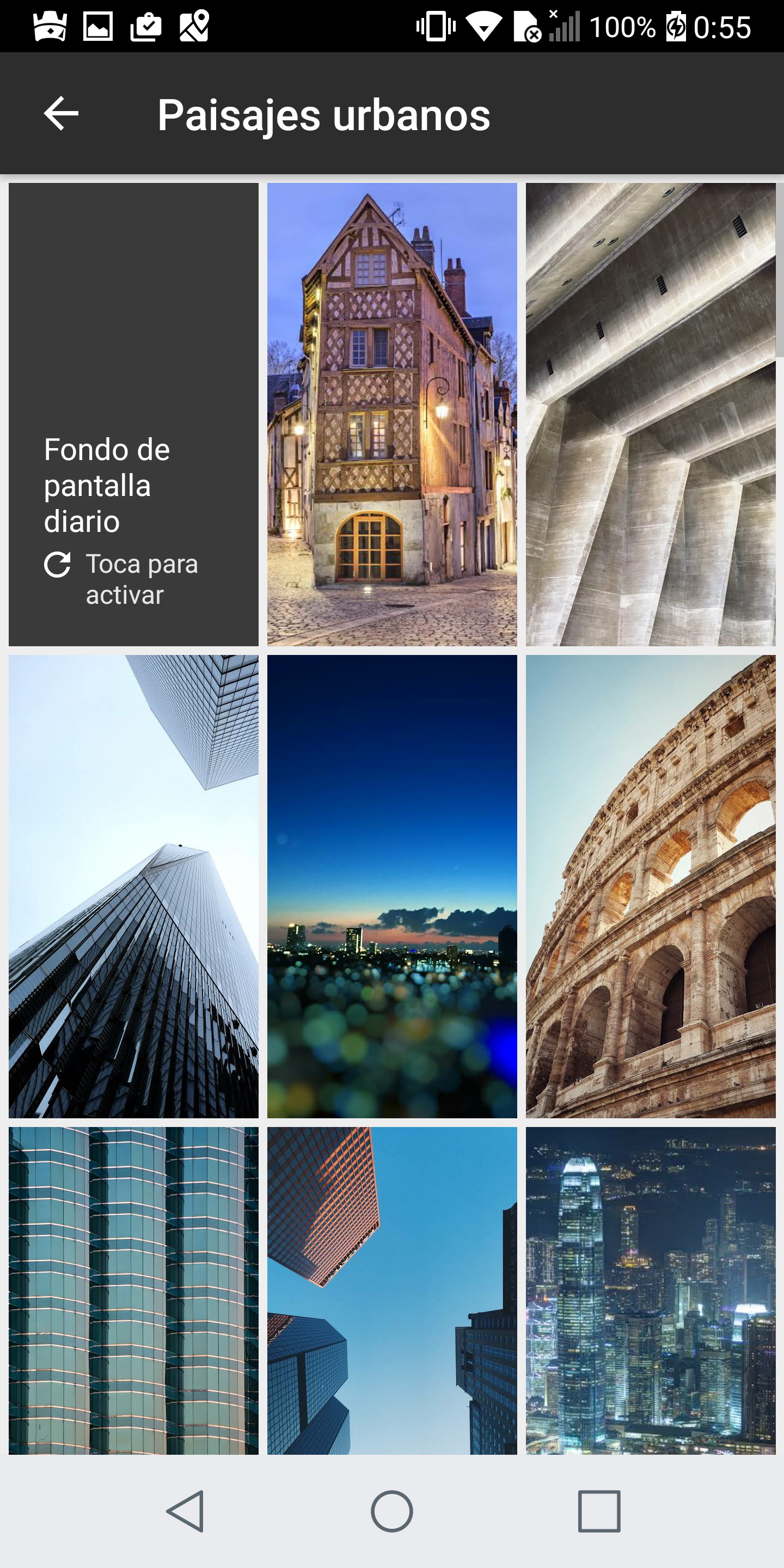The width and height of the screenshot is (784, 1568).
Task: Open the Colosseum wallpaper
Action: [x=651, y=886]
